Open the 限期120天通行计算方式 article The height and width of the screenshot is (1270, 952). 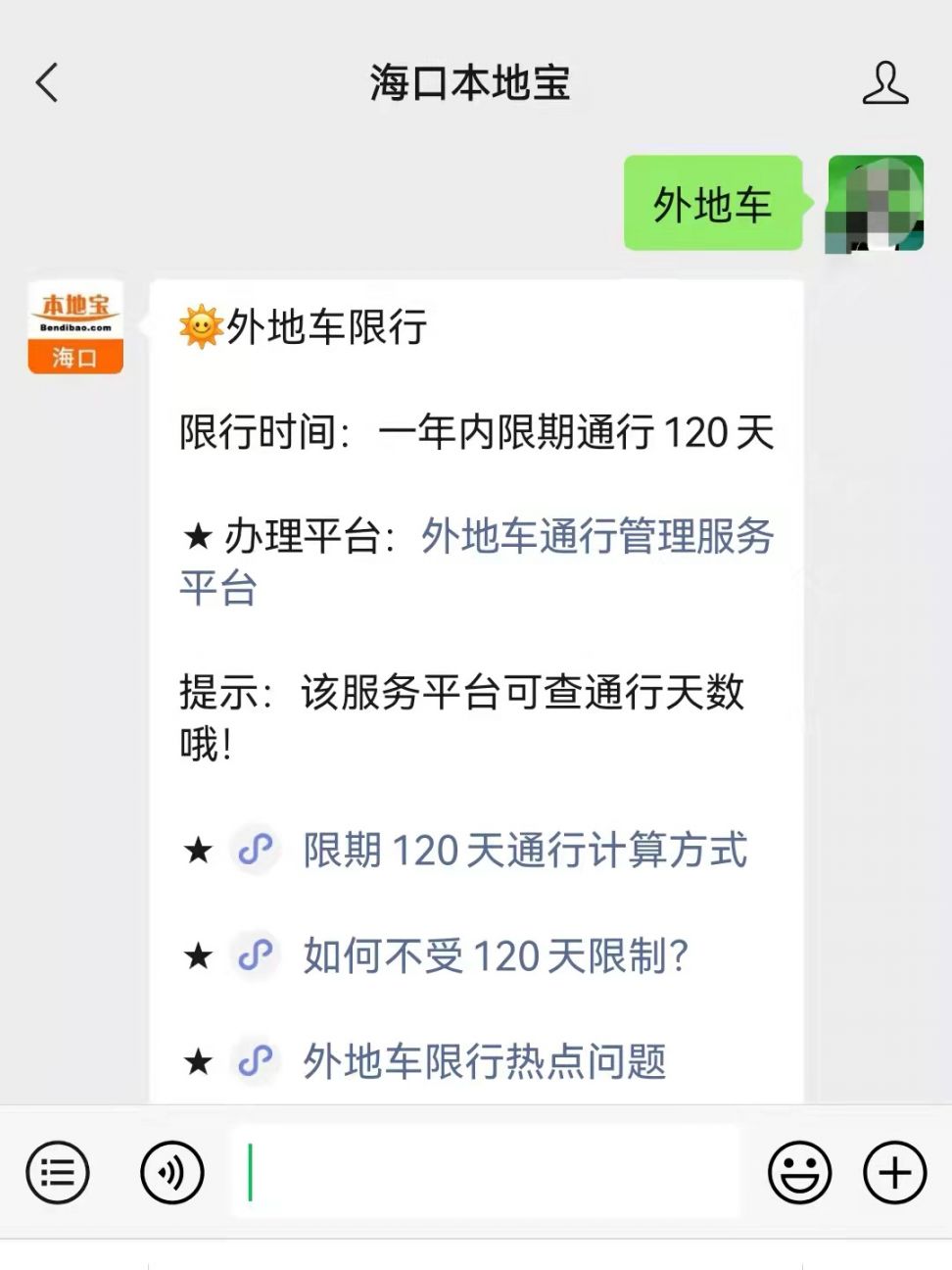[x=523, y=851]
